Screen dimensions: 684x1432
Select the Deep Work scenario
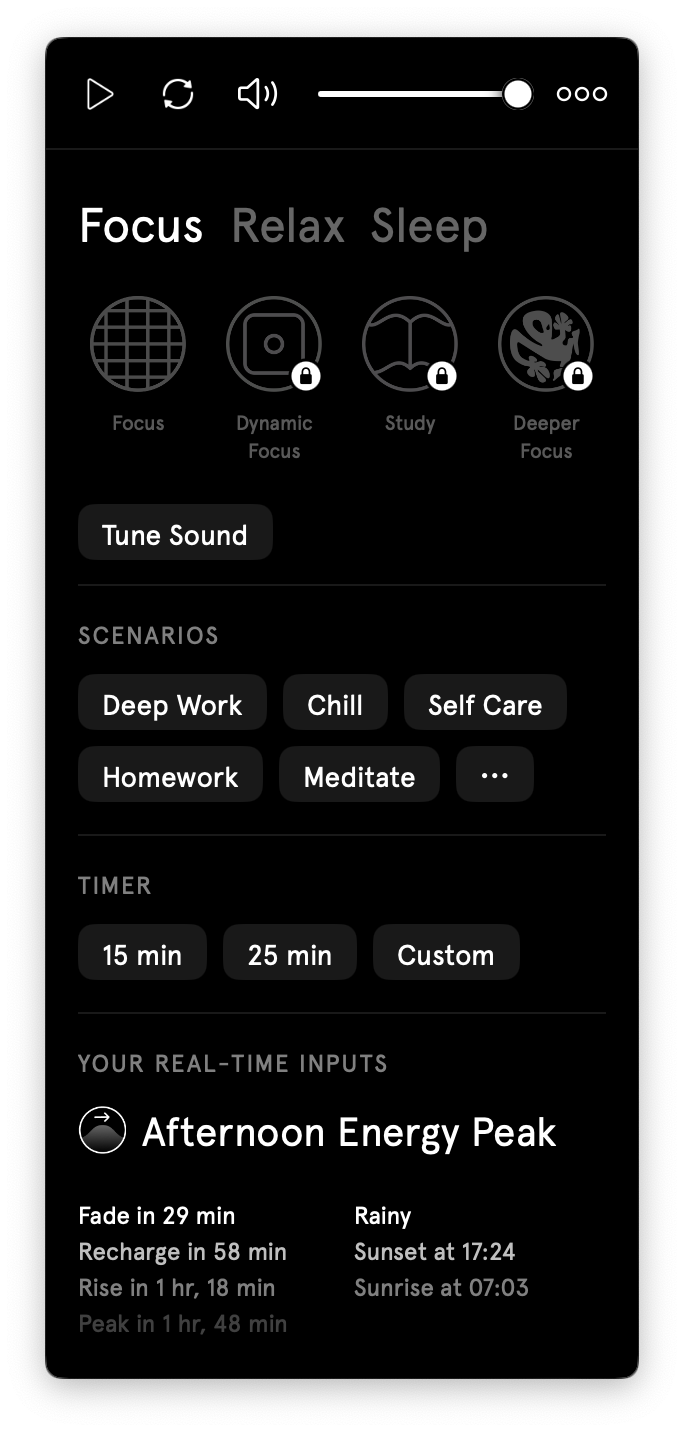coord(172,703)
